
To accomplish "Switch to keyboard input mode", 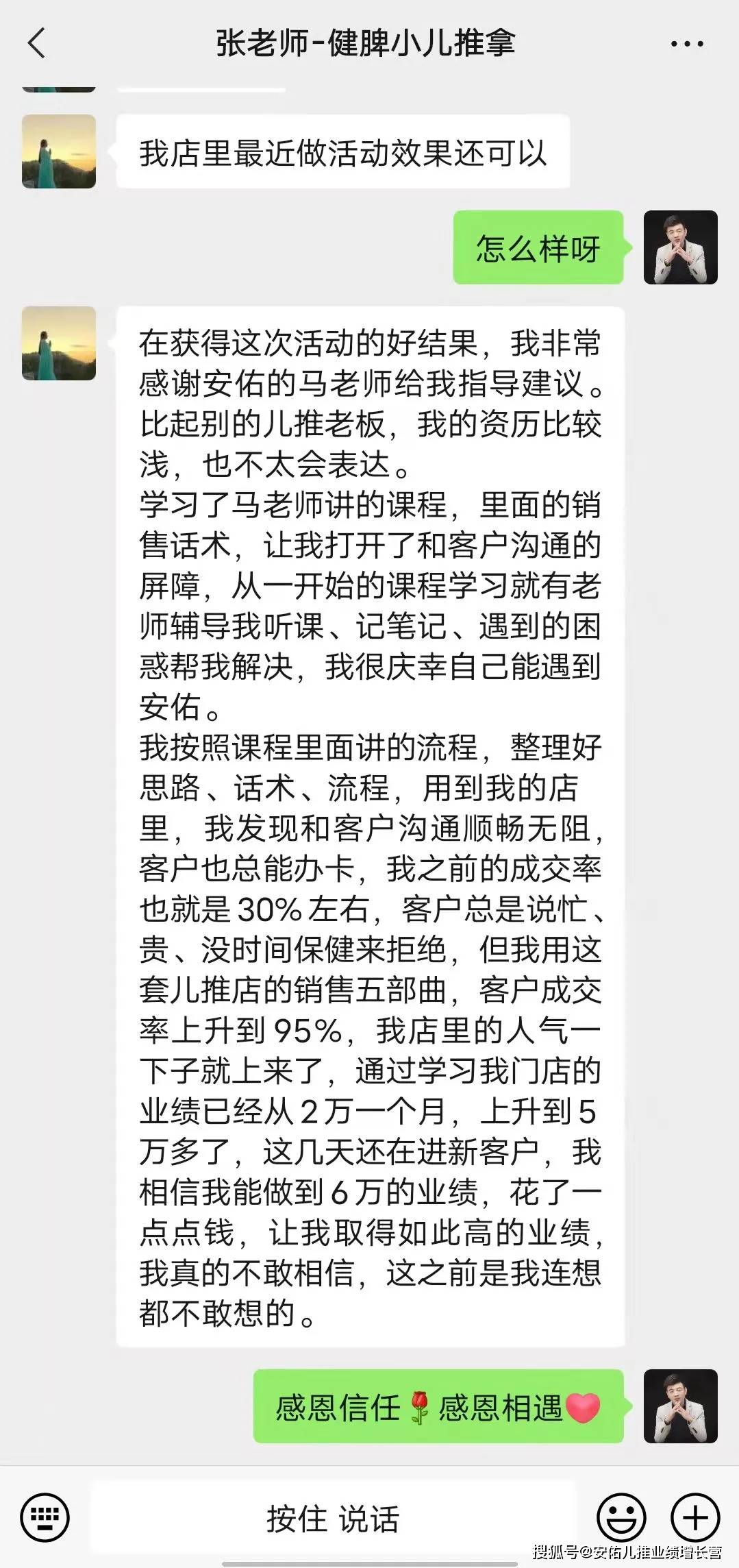I will pyautogui.click(x=45, y=1518).
